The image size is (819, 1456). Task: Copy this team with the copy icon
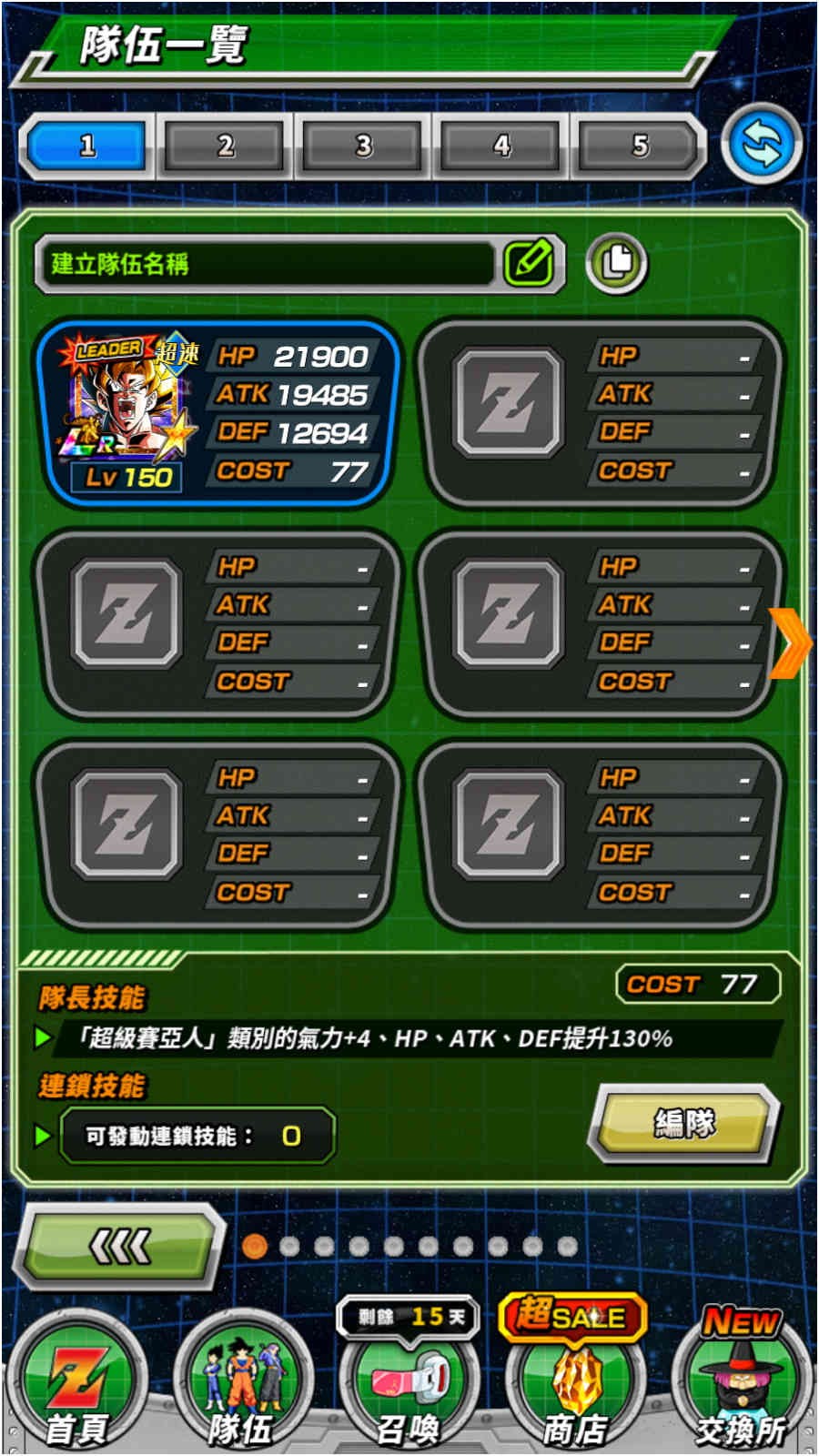point(617,263)
